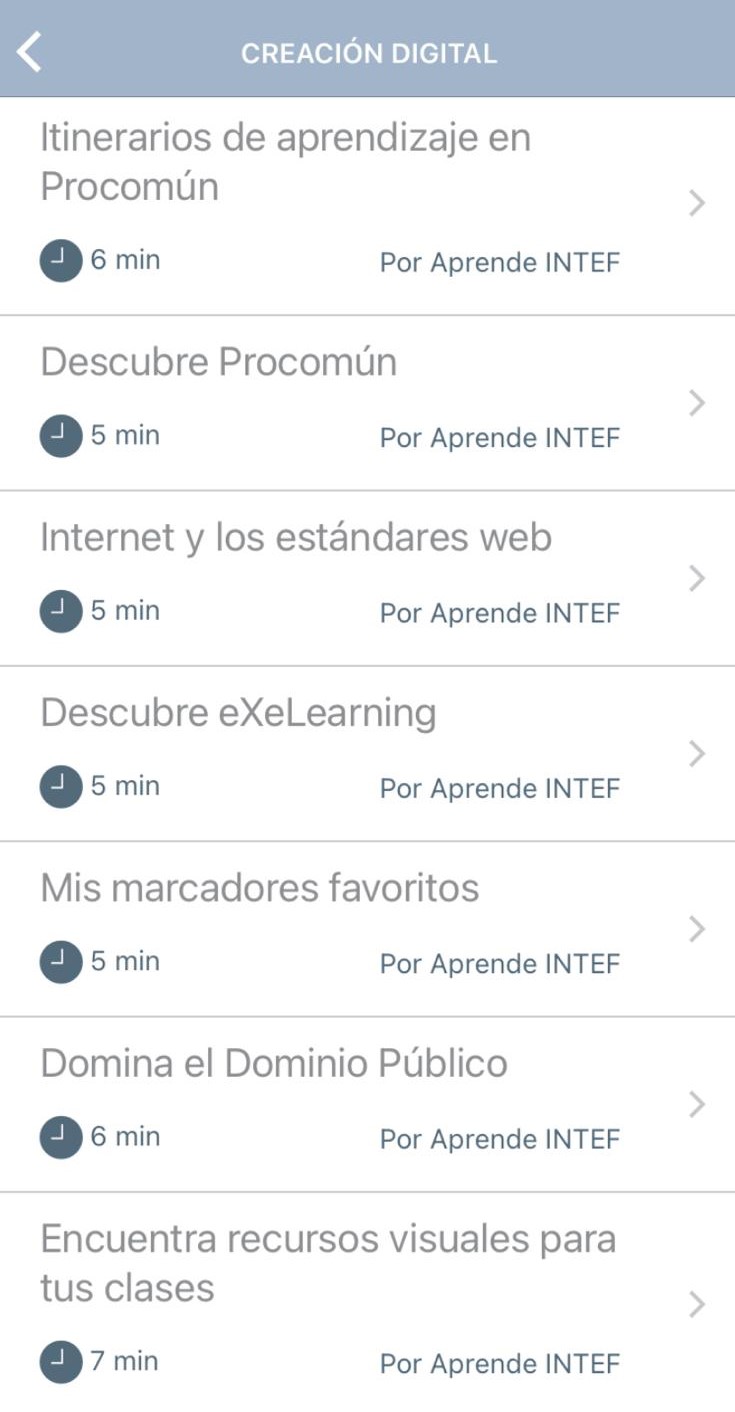Image resolution: width=735 pixels, height=1412 pixels.
Task: Open the Descubre Procomún lesson
Action: coord(367,403)
